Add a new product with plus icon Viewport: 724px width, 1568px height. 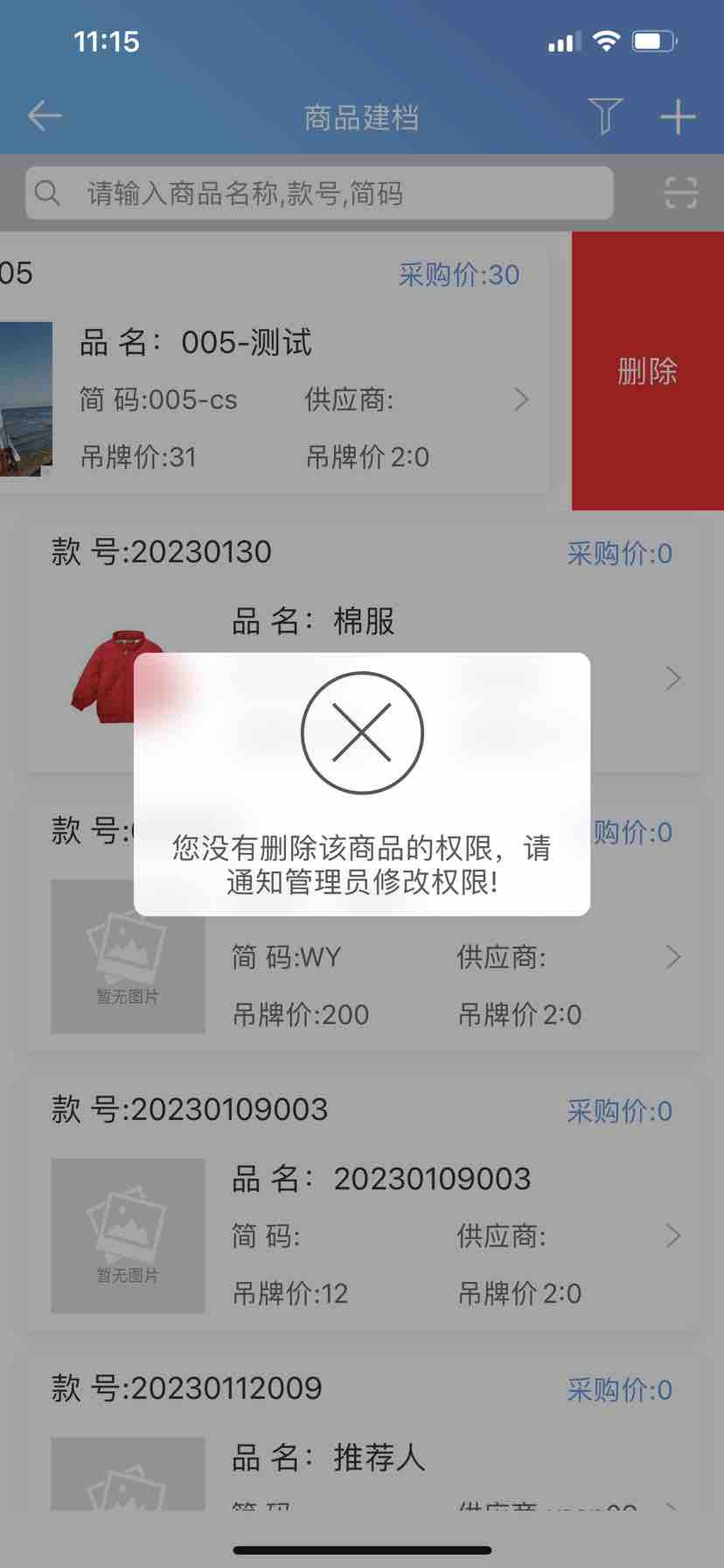coord(678,116)
